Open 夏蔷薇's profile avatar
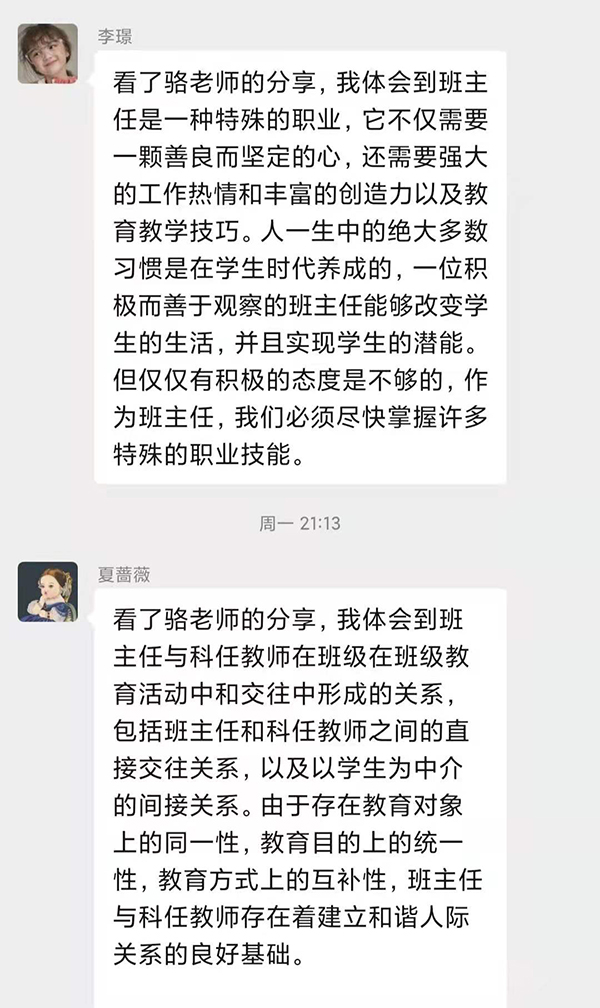This screenshot has width=600, height=1008. (48, 591)
